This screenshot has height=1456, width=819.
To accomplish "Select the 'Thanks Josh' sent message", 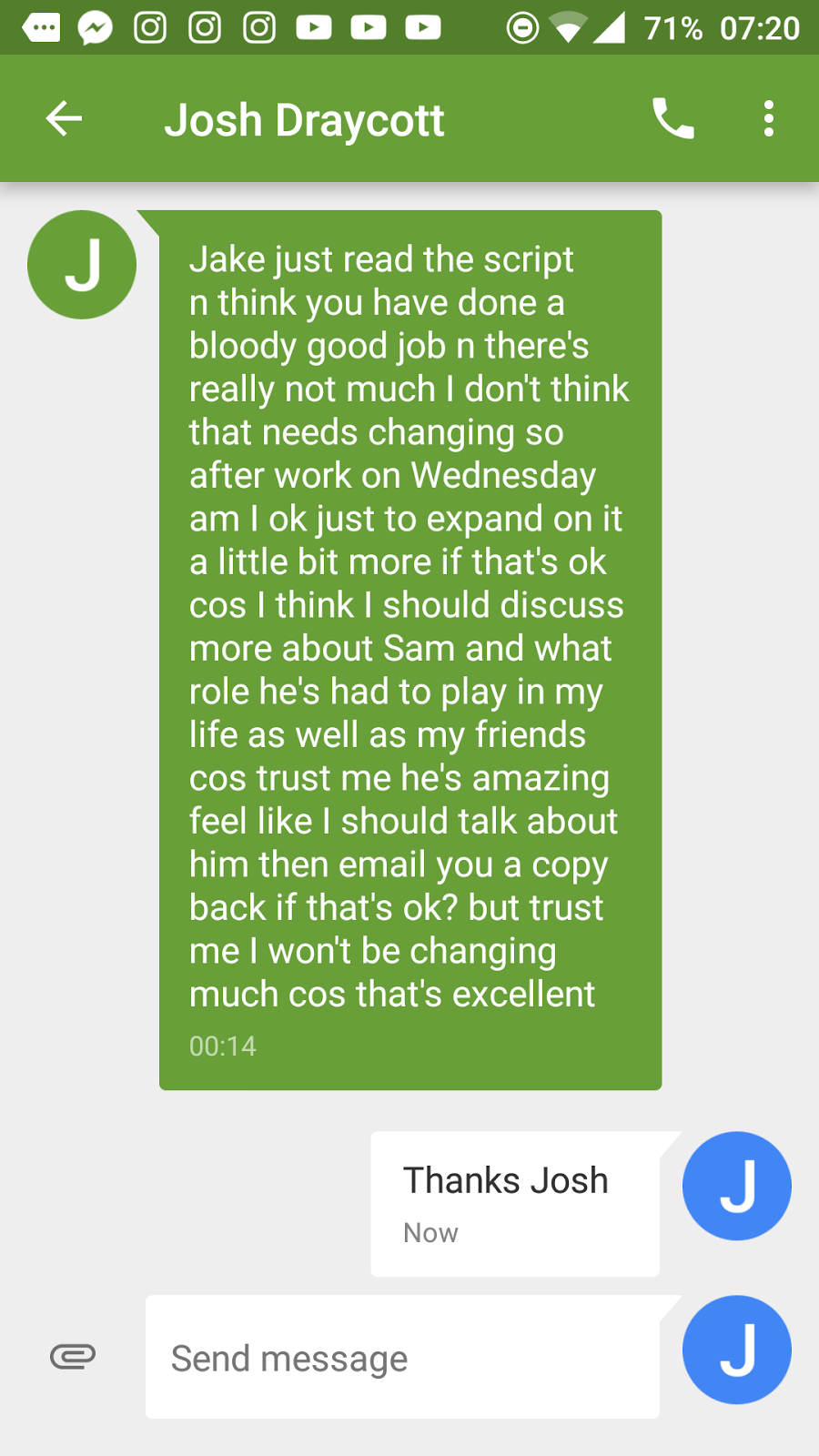I will click(x=514, y=1203).
